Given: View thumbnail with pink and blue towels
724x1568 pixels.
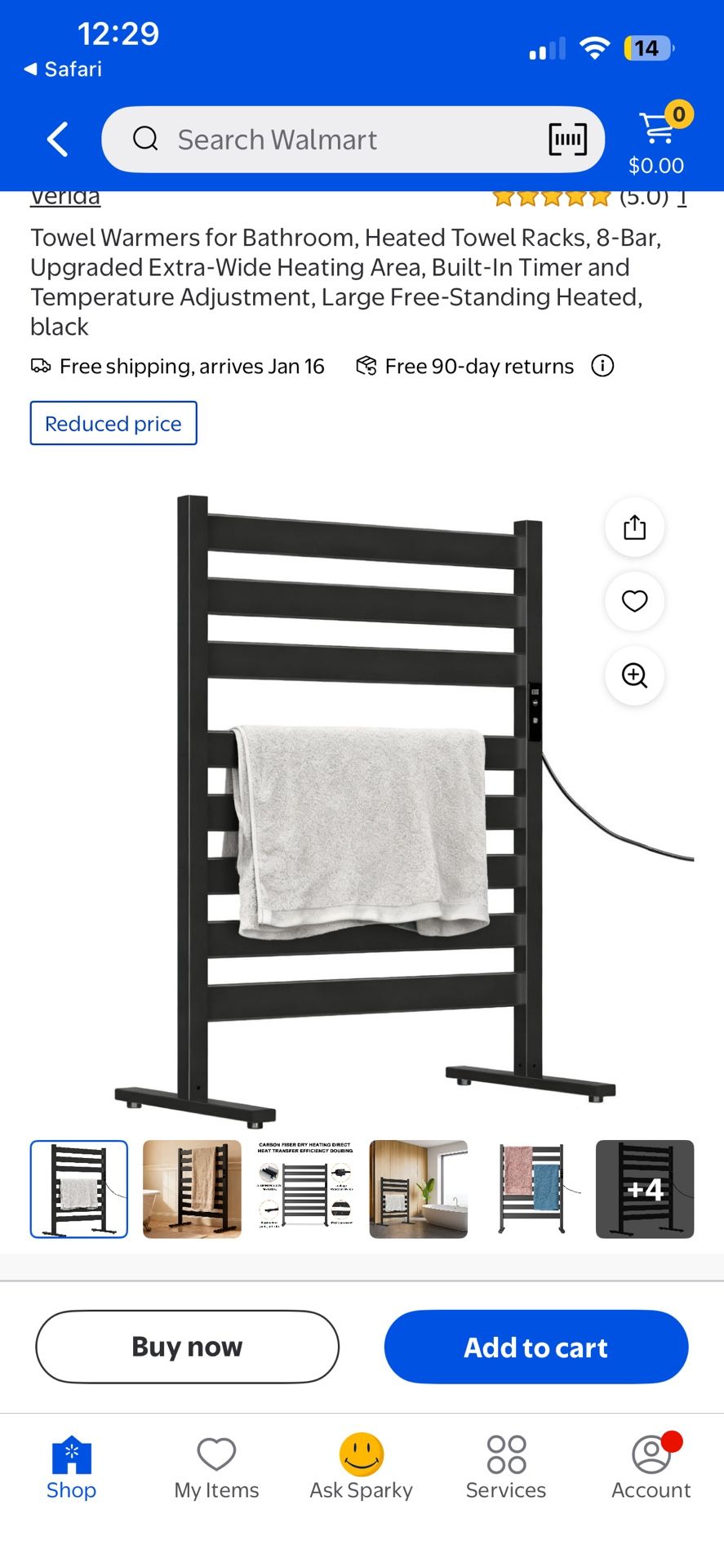Looking at the screenshot, I should 532,1189.
